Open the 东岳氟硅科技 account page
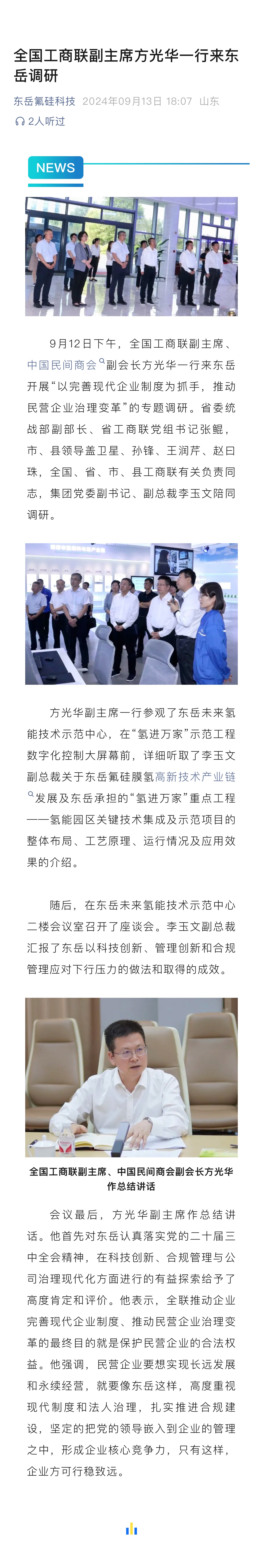Screen dimensions: 263x1568 click(44, 101)
